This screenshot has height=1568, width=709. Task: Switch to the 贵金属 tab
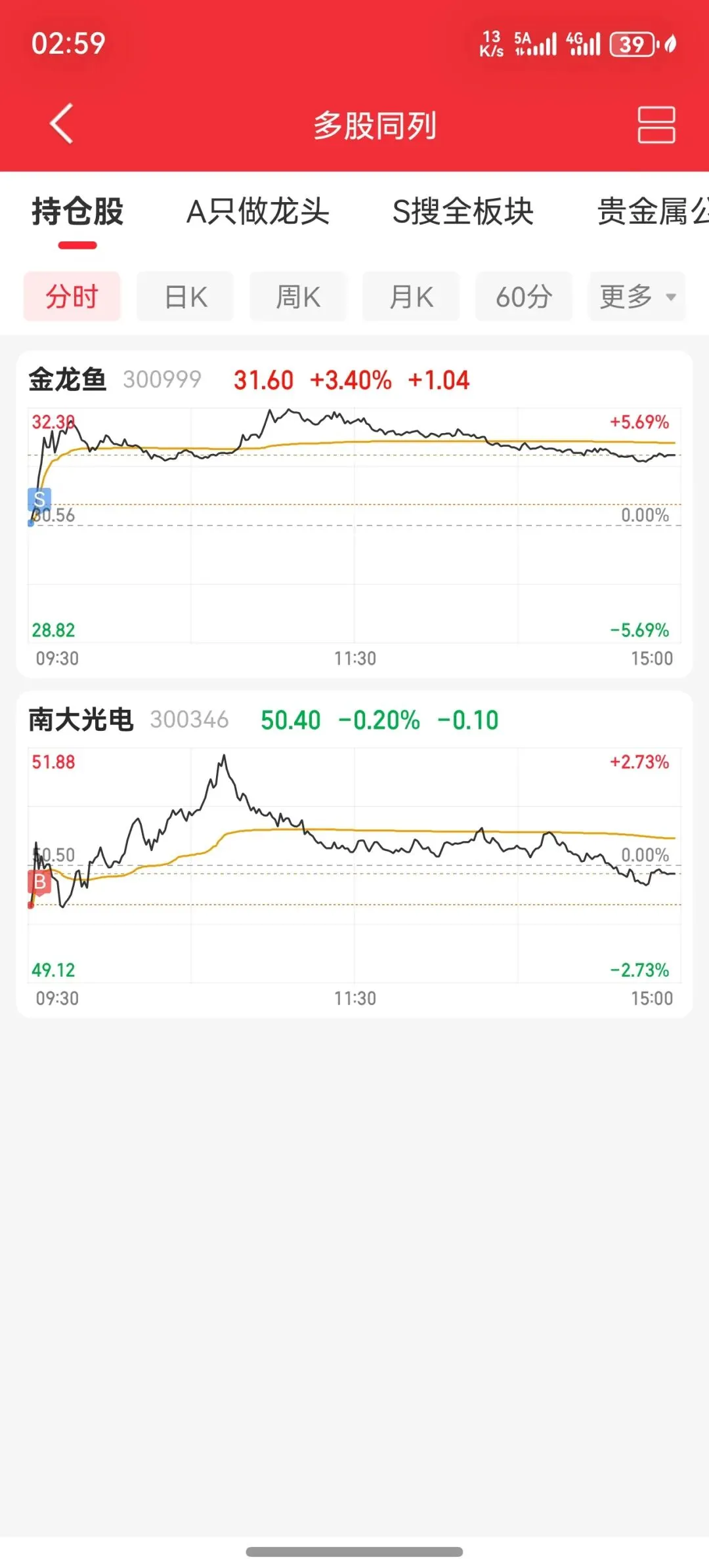tap(650, 212)
